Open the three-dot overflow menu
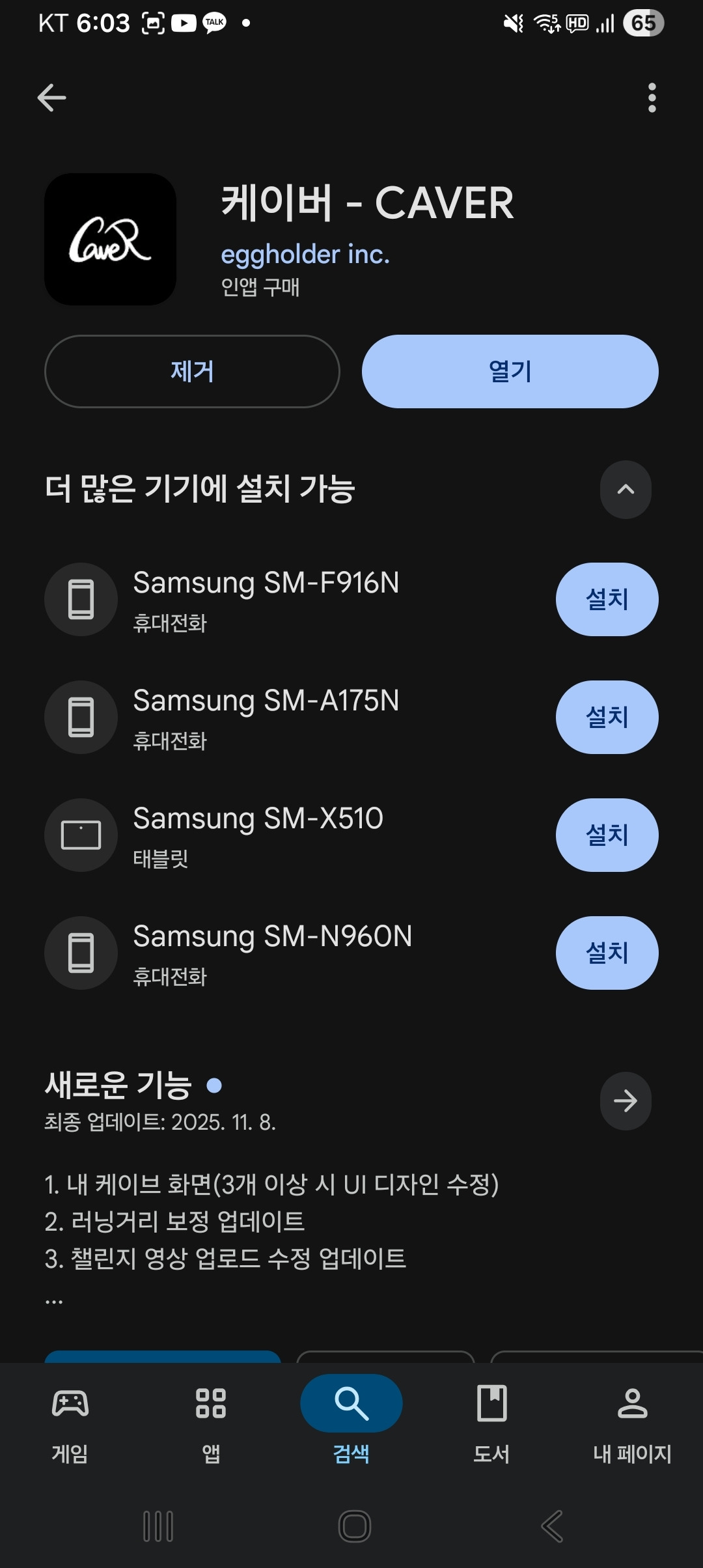The height and width of the screenshot is (1568, 703). 650,96
